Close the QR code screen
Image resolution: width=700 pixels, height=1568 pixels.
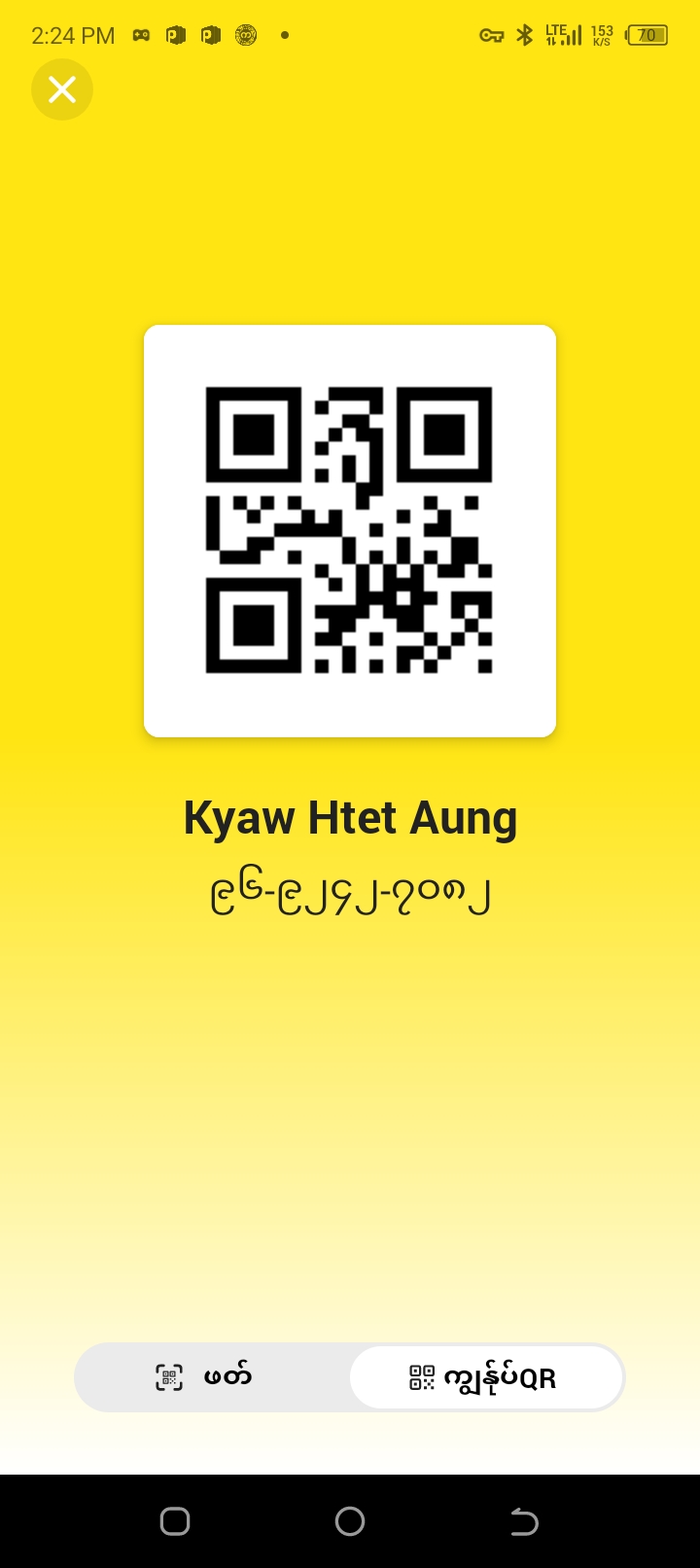pyautogui.click(x=62, y=90)
